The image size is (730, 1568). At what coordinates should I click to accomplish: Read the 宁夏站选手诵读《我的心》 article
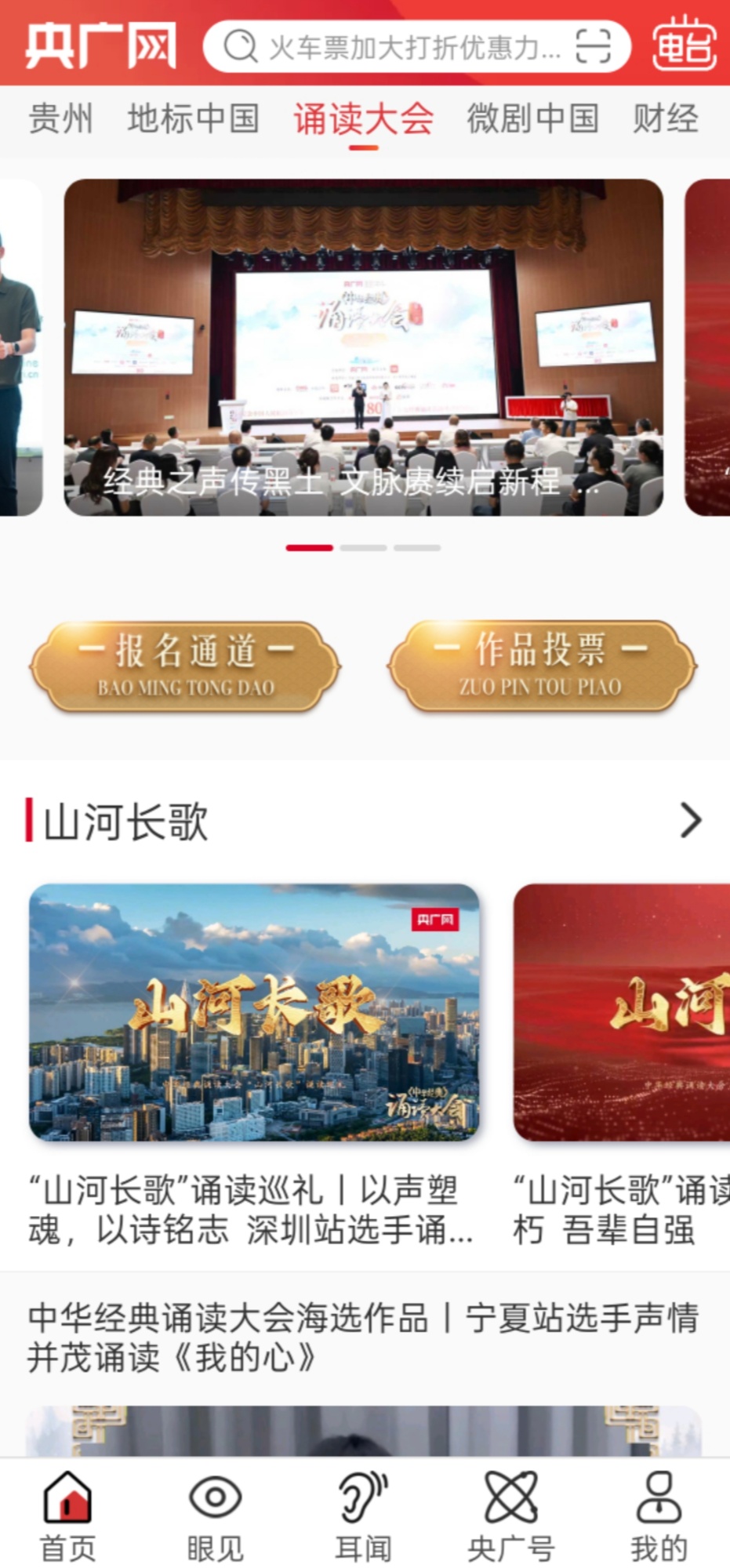[363, 1337]
